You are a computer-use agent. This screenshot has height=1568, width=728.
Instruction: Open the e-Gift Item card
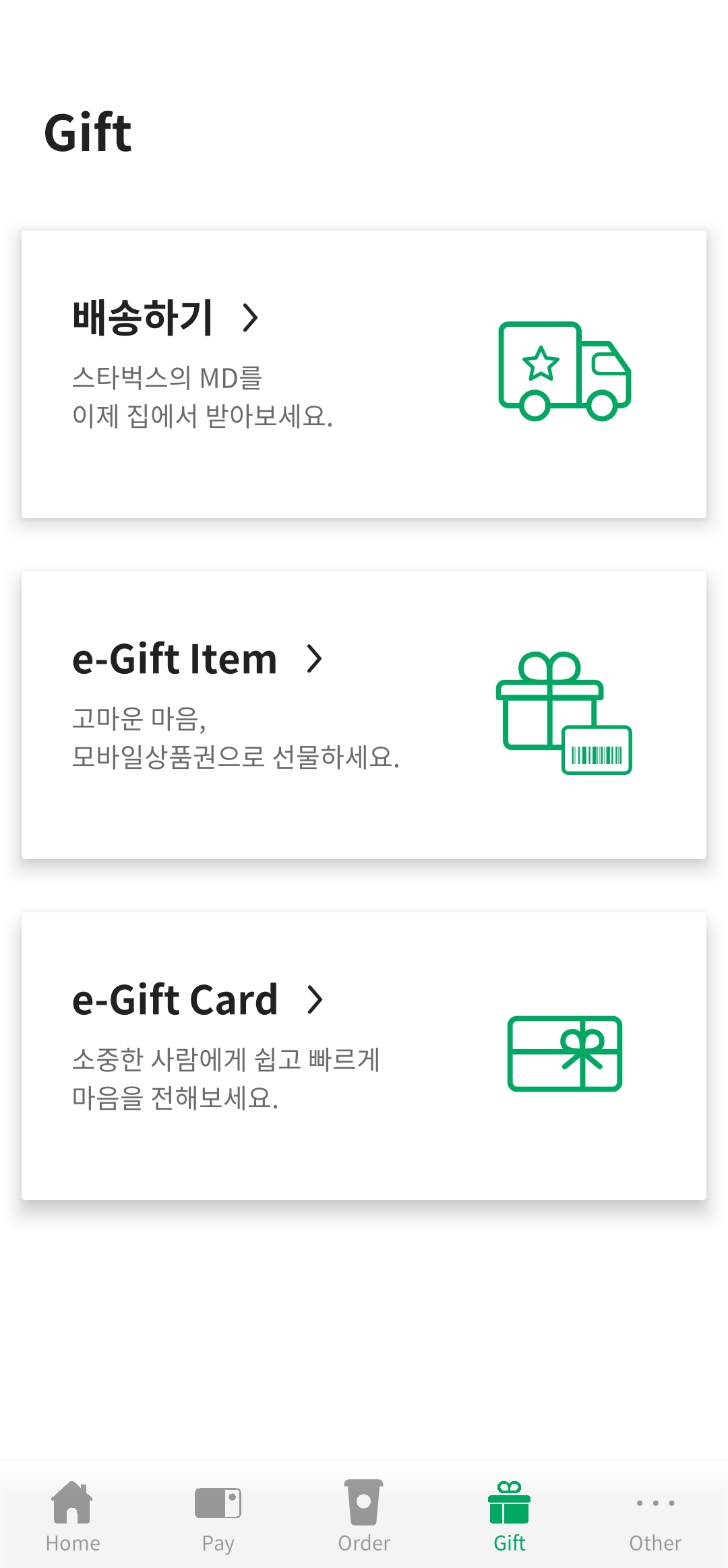pos(364,715)
